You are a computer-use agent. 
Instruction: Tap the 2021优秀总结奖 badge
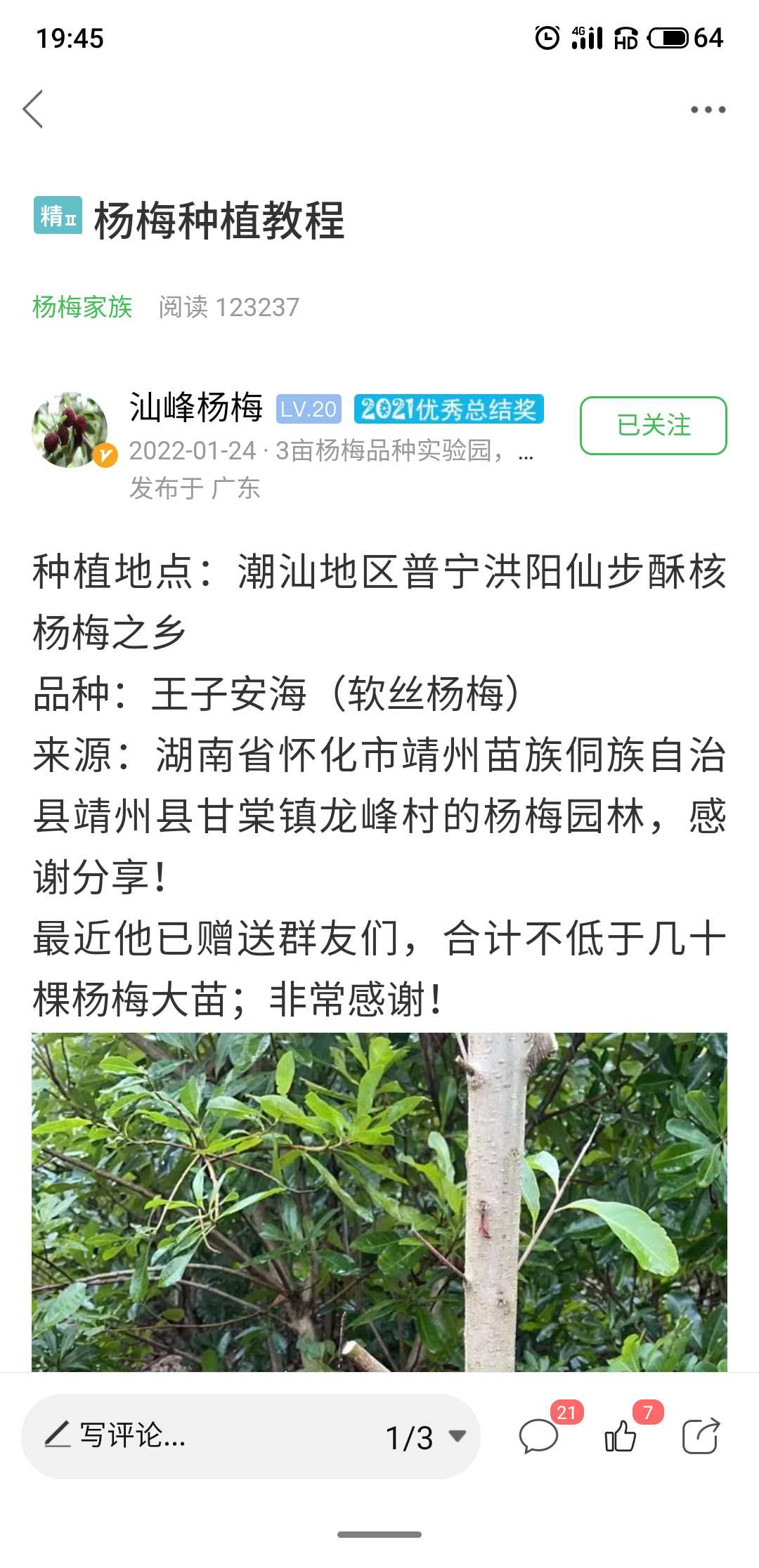448,409
